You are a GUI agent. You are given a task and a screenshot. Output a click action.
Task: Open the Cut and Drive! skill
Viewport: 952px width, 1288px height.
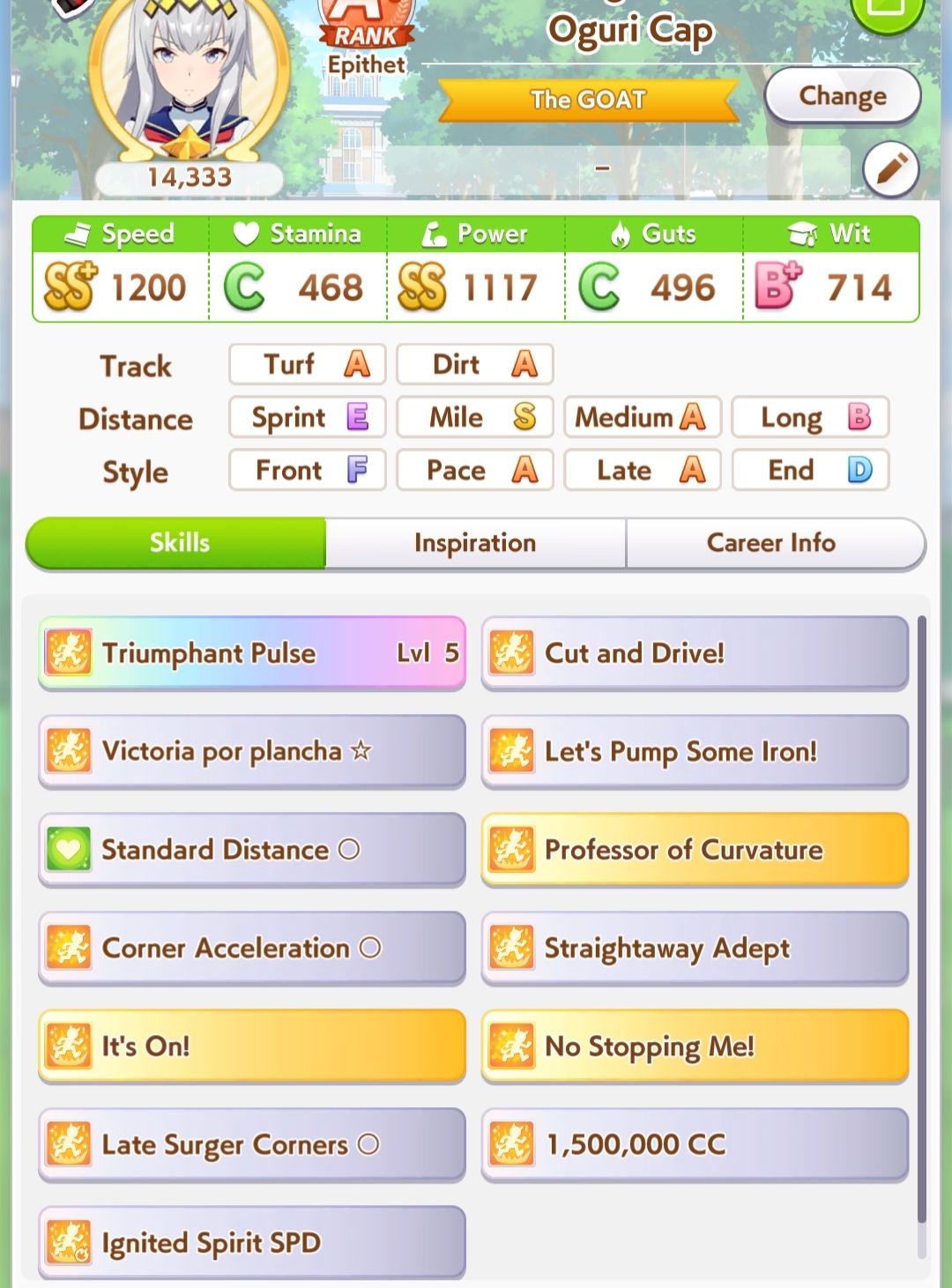695,653
